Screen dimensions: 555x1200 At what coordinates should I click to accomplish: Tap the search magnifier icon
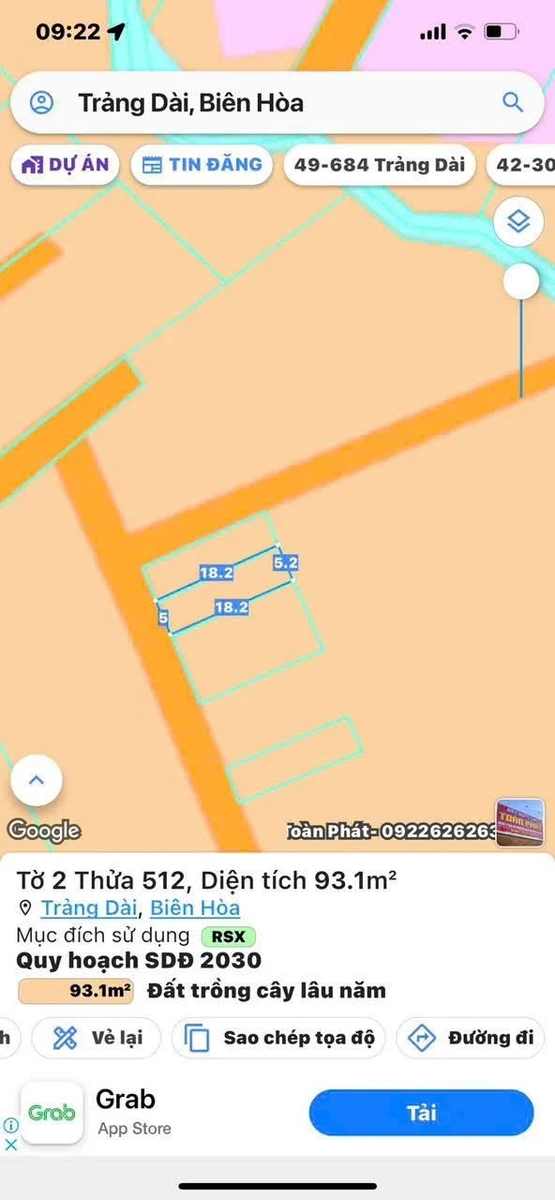pyautogui.click(x=512, y=102)
